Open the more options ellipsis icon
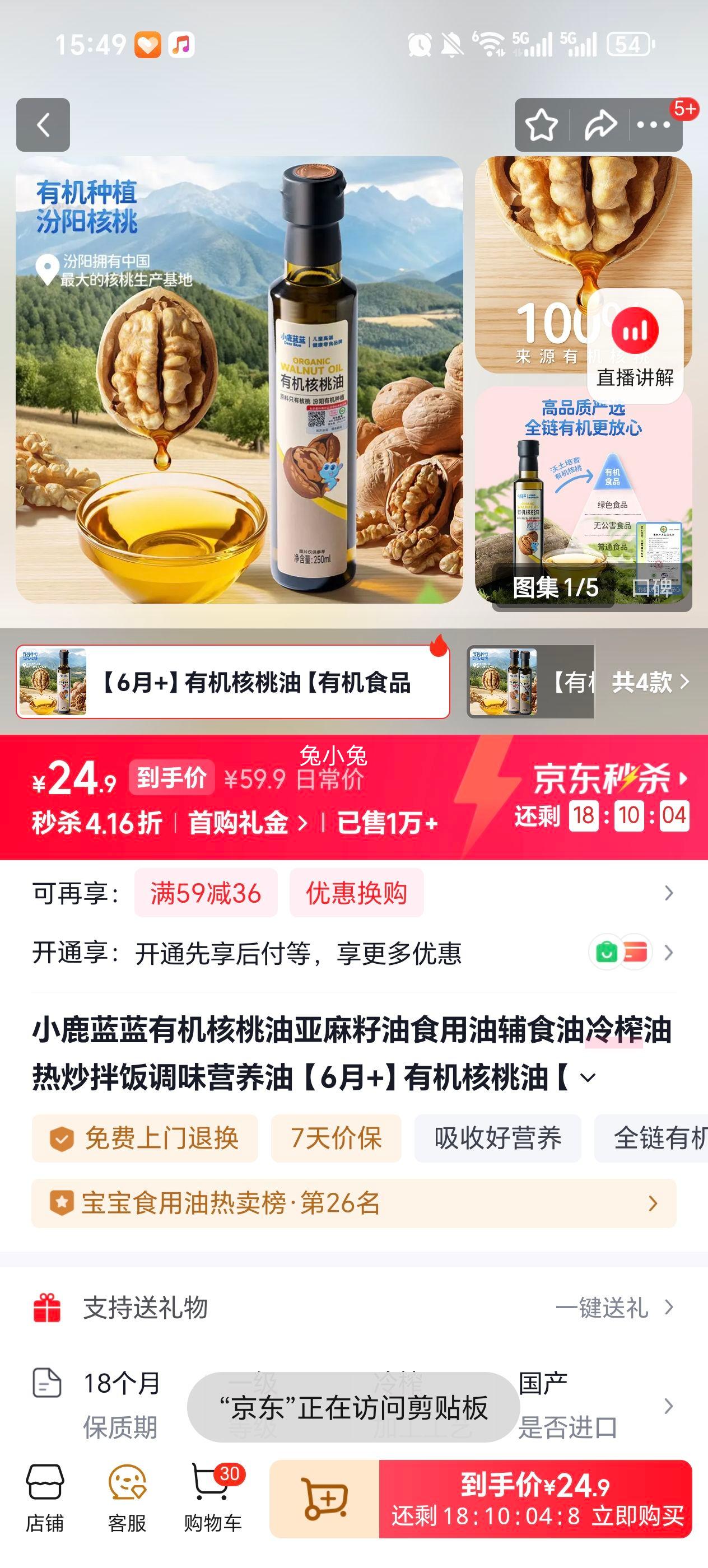 653,125
